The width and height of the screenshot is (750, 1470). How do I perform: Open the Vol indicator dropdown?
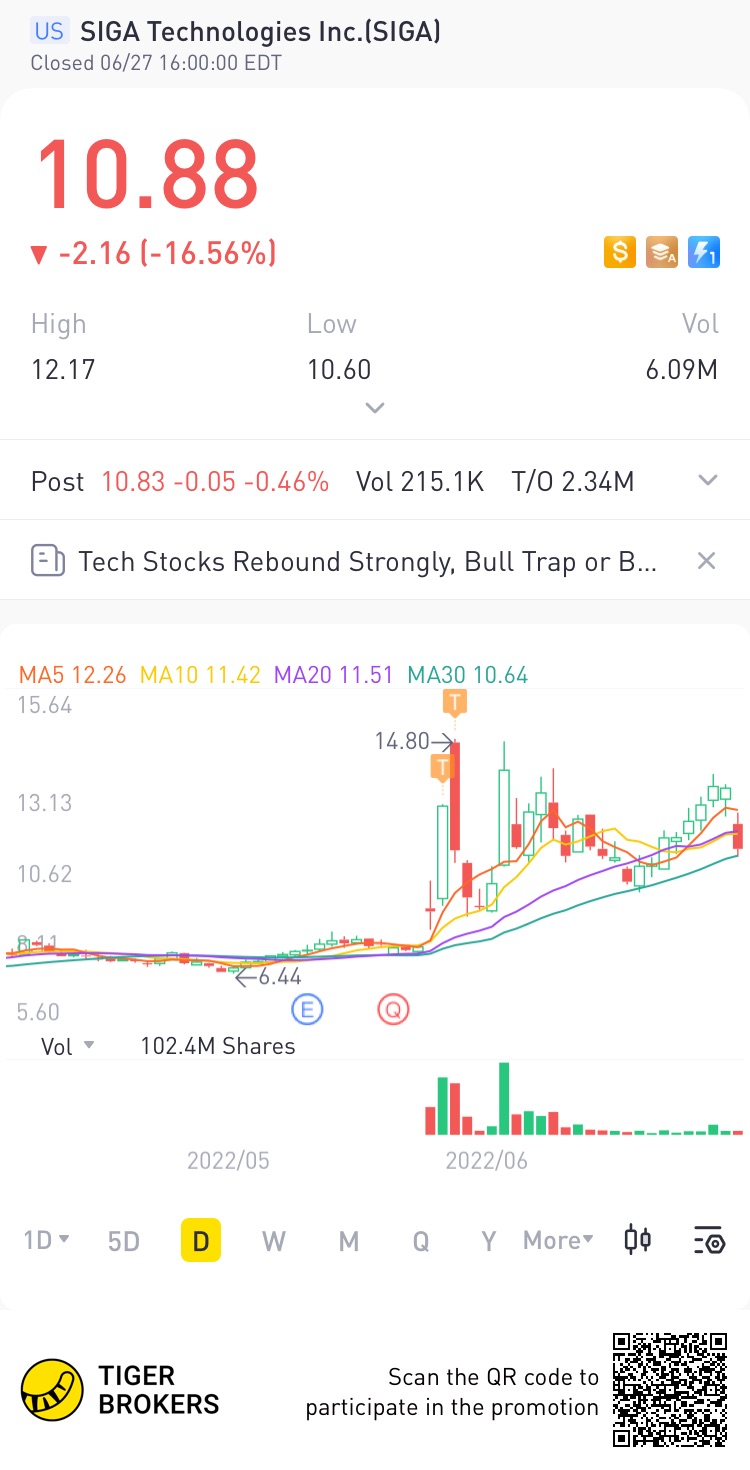(67, 1046)
